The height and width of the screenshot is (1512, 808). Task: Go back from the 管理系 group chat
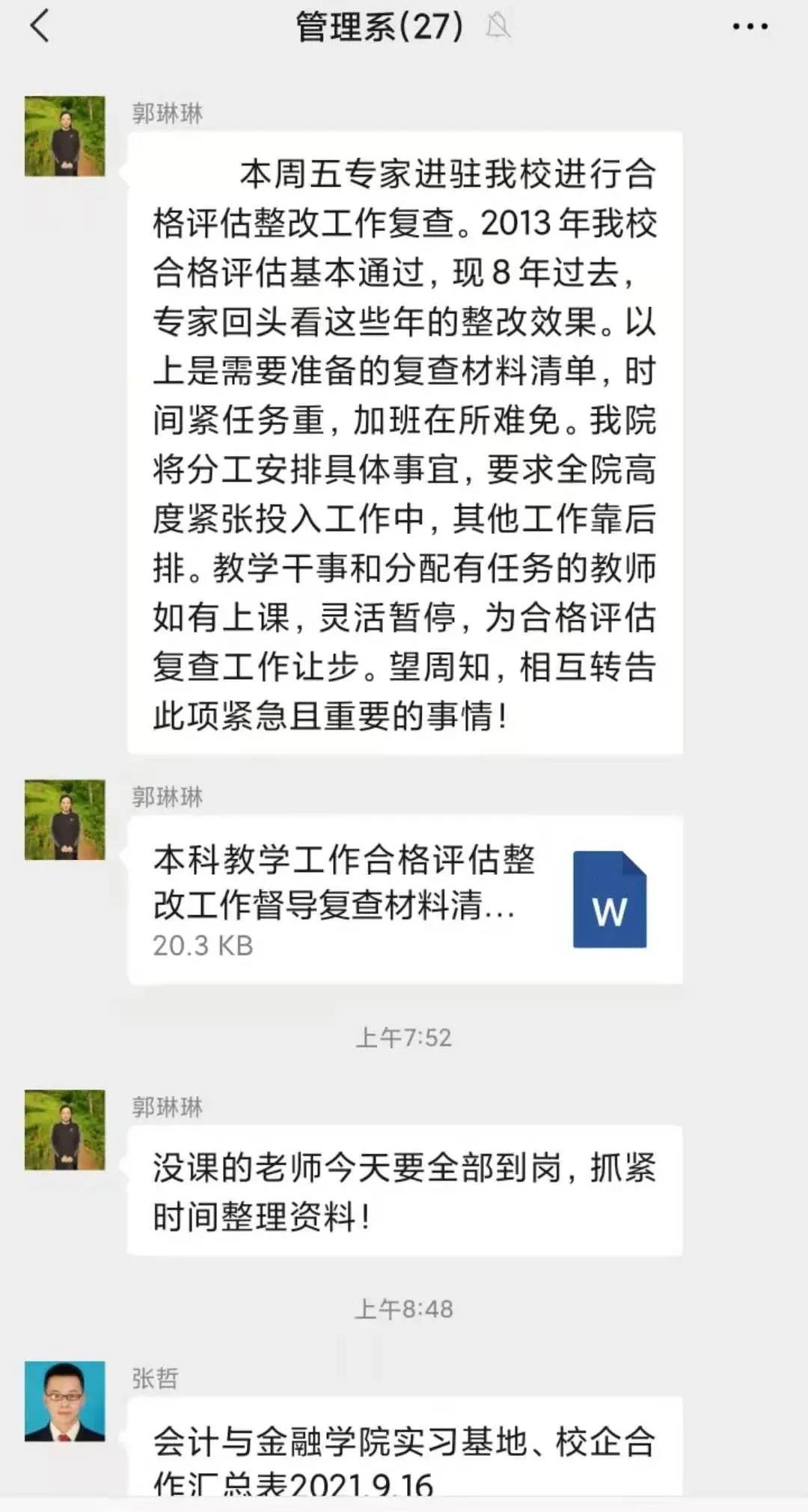40,27
